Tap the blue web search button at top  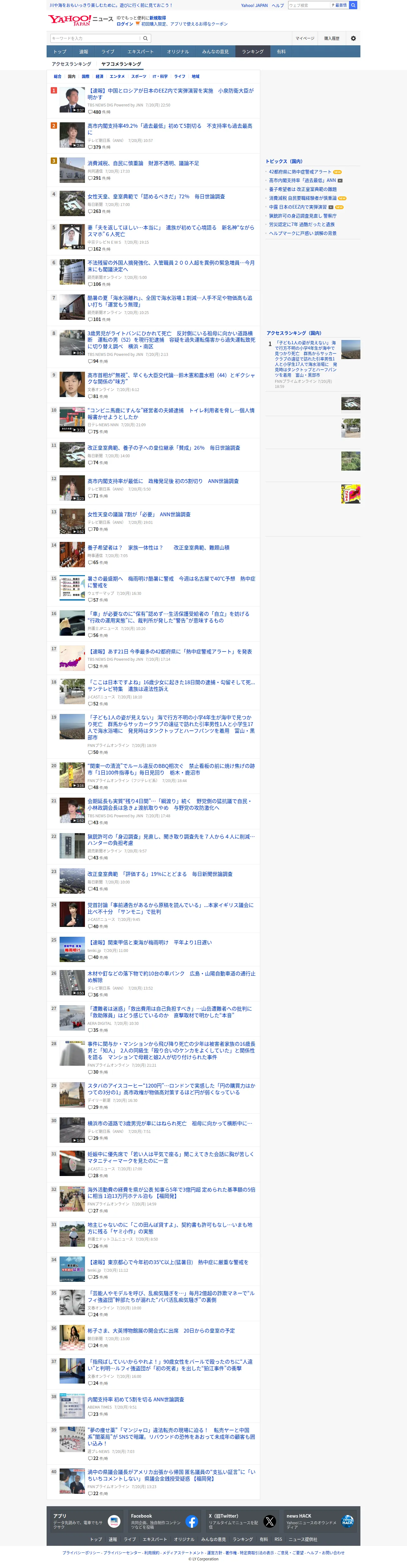click(353, 5)
